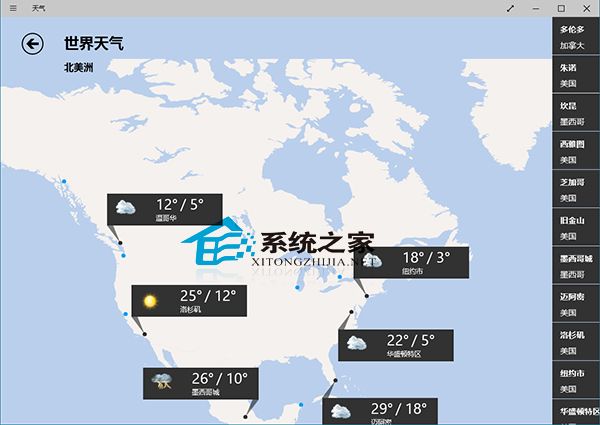This screenshot has width=600, height=425.
Task: Select 迈阿密 in the sidebar list
Action: point(575,303)
